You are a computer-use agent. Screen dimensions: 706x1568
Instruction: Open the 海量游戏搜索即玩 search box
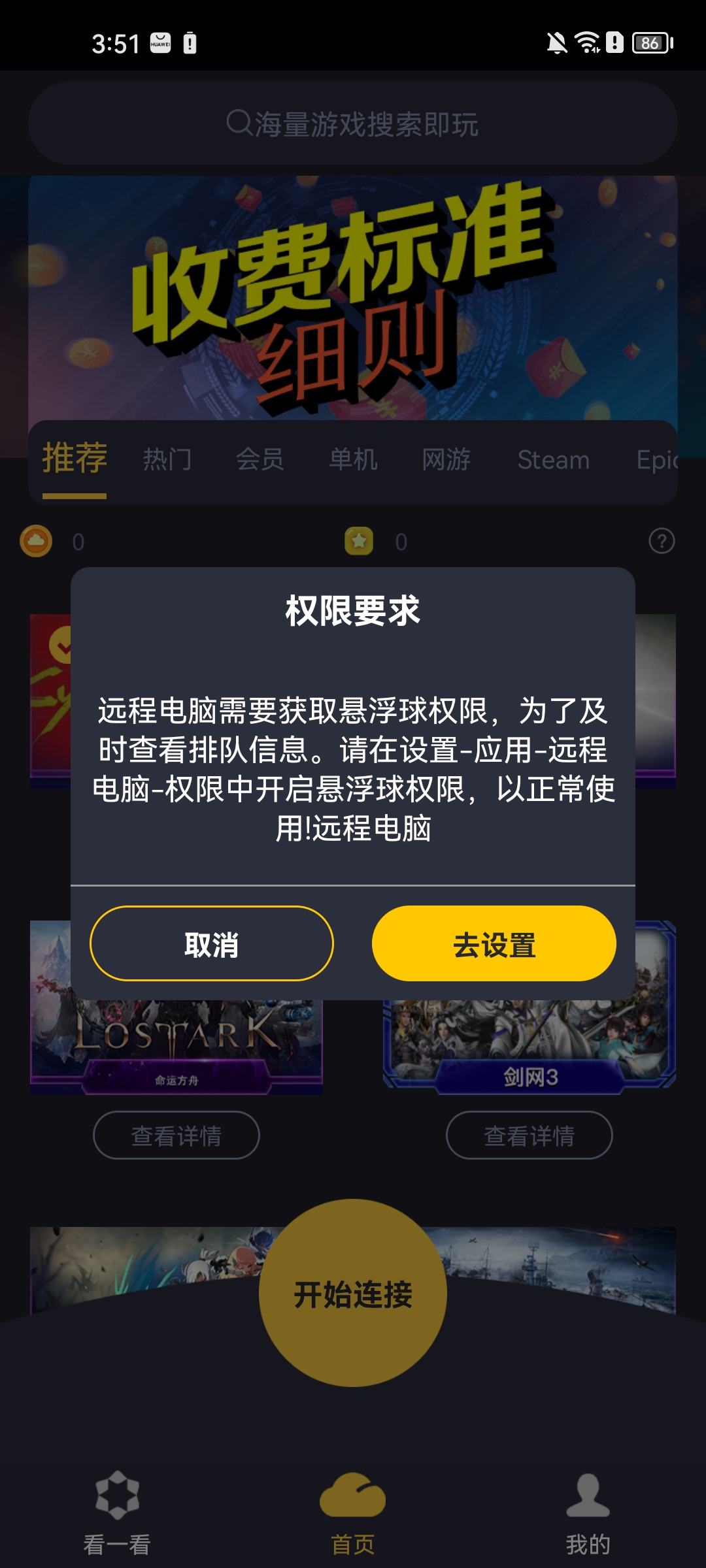353,123
